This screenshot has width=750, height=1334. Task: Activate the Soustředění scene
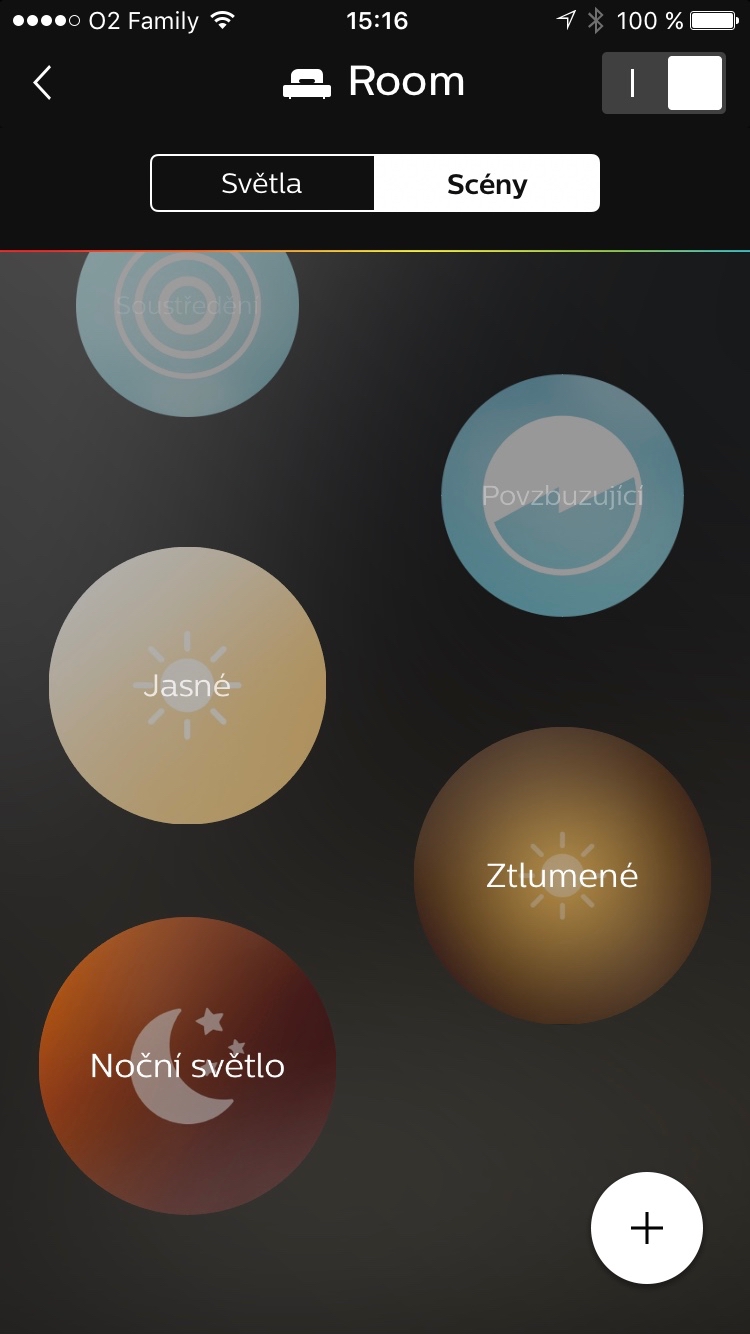pos(187,310)
